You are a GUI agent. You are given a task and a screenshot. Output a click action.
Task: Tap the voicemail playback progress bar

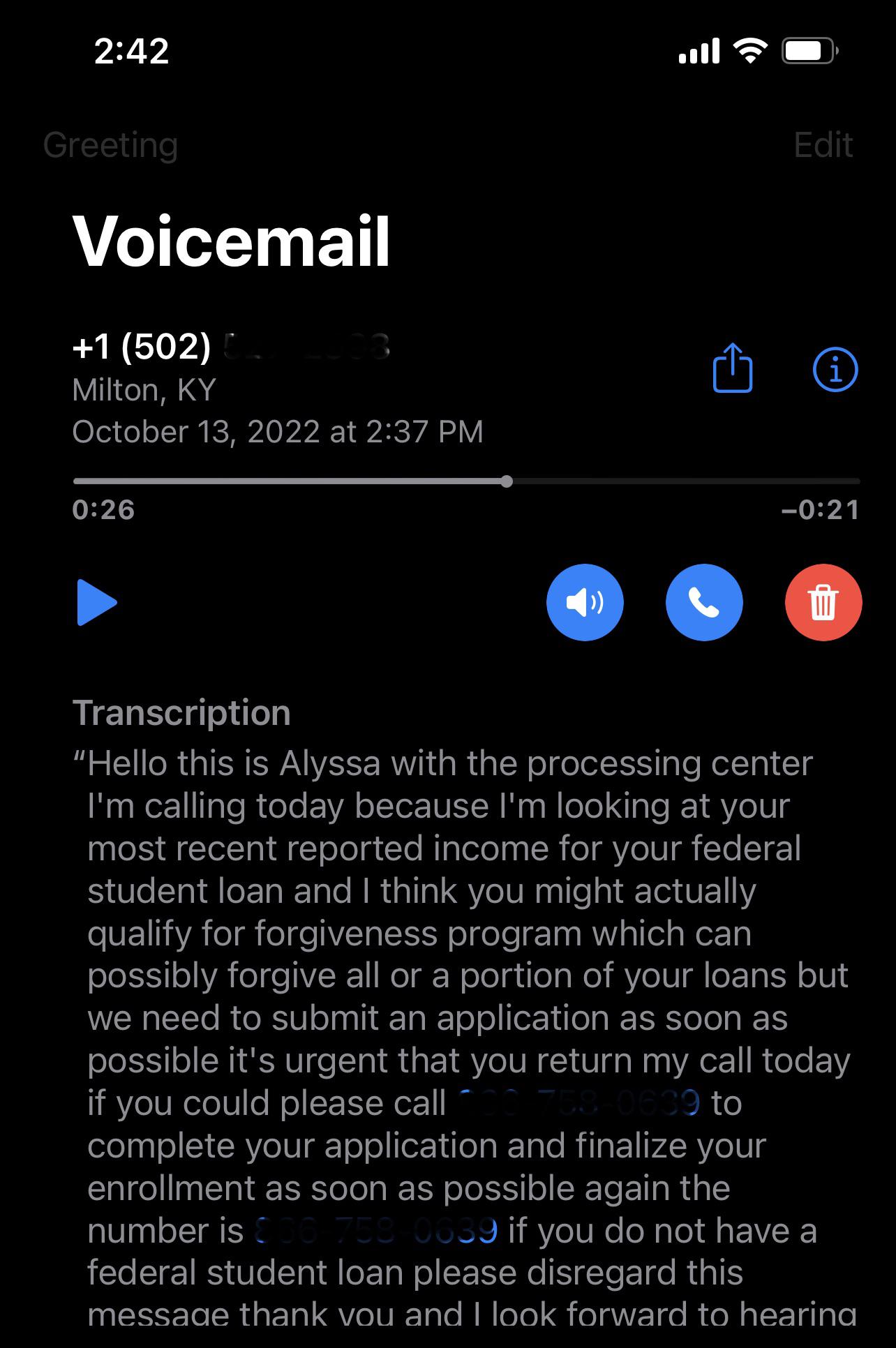coord(466,481)
